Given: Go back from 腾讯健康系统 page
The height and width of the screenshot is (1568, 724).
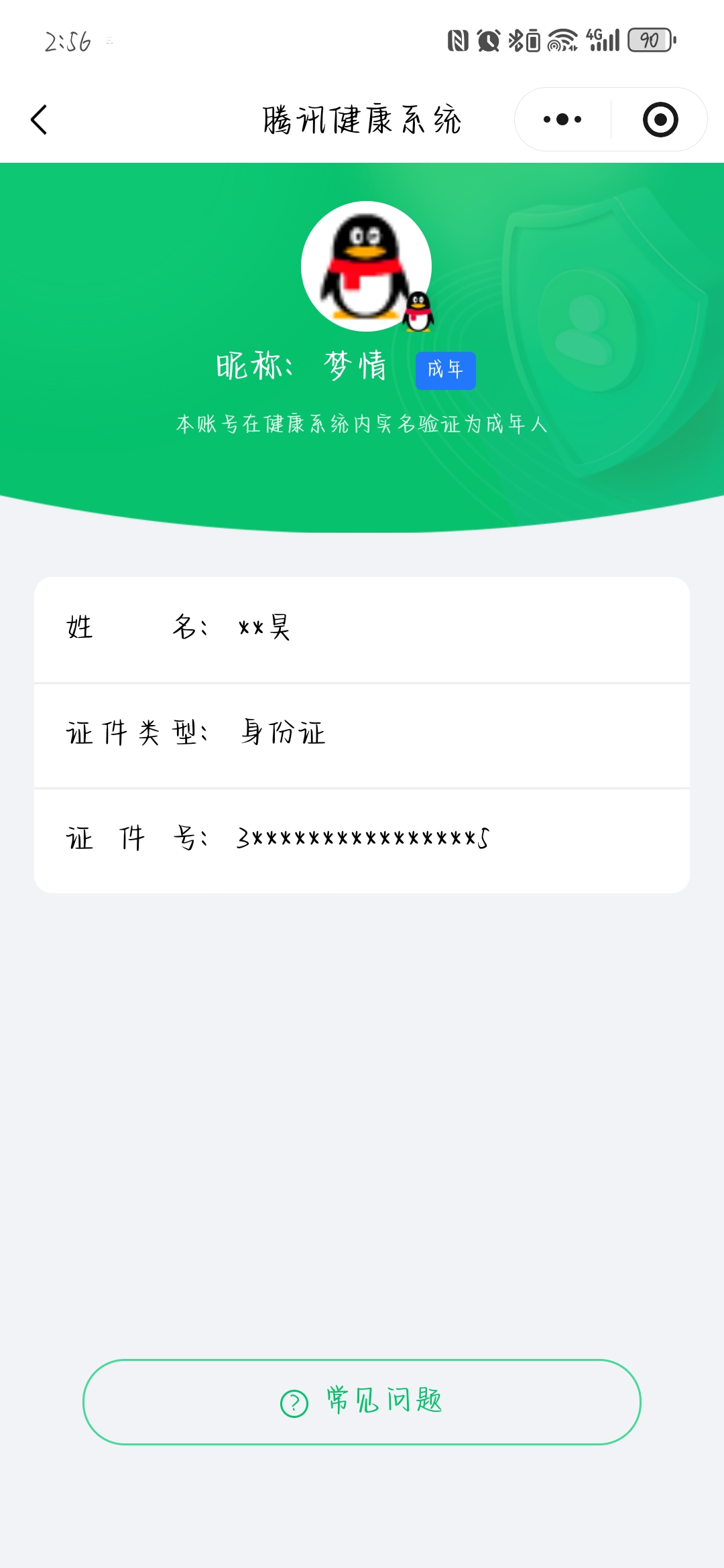Looking at the screenshot, I should tap(40, 120).
